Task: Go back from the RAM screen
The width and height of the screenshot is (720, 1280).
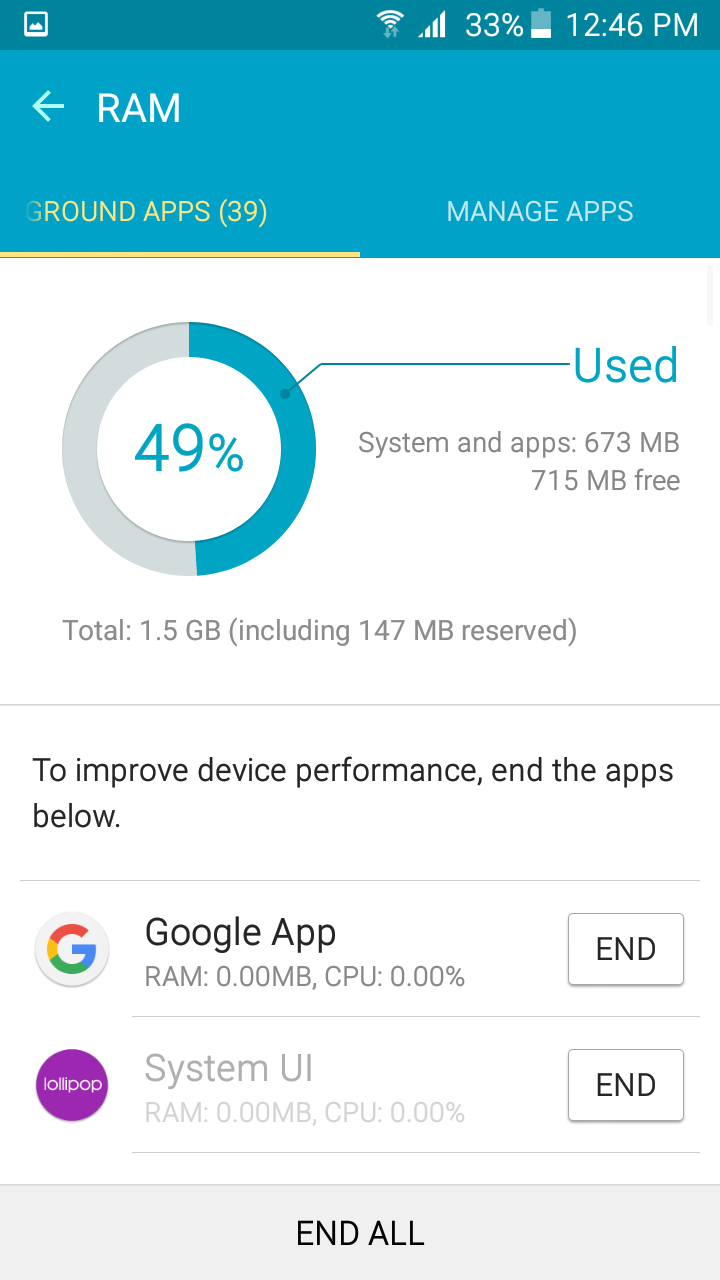Action: (48, 106)
